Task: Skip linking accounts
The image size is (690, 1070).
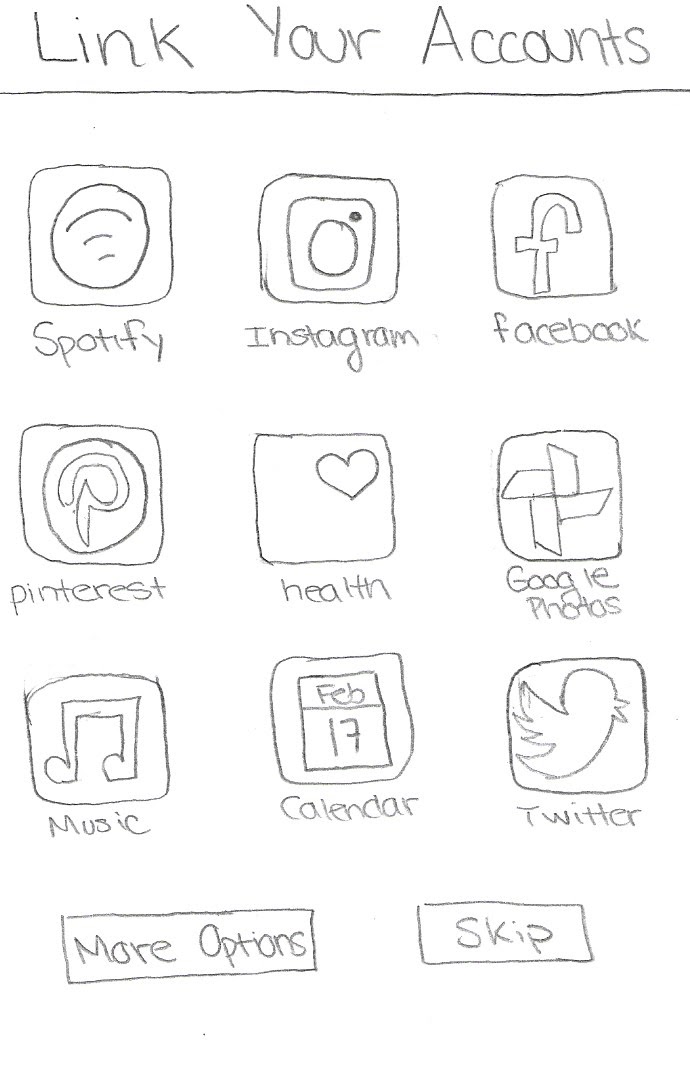Action: [503, 933]
